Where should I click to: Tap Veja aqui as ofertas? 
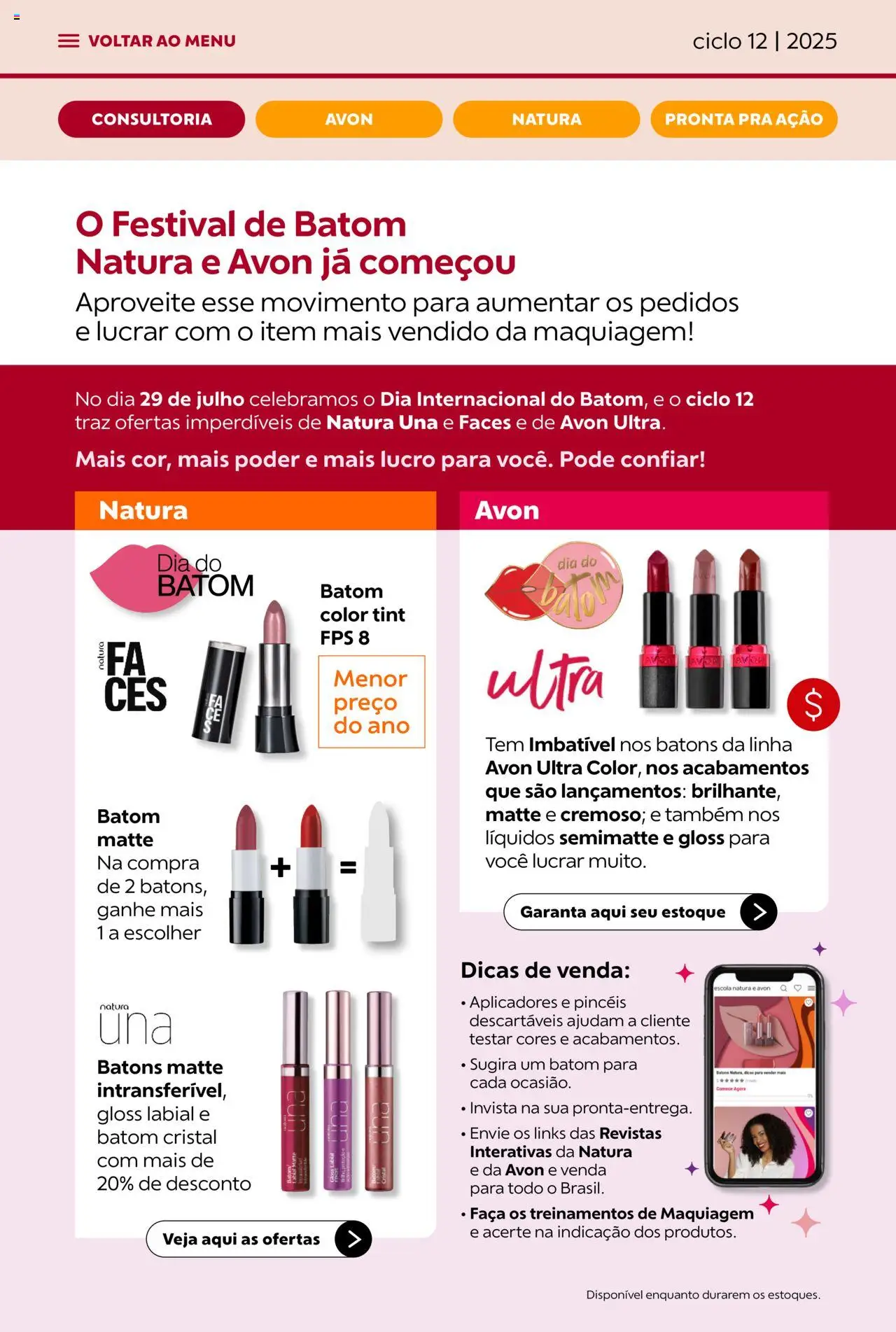258,1239
